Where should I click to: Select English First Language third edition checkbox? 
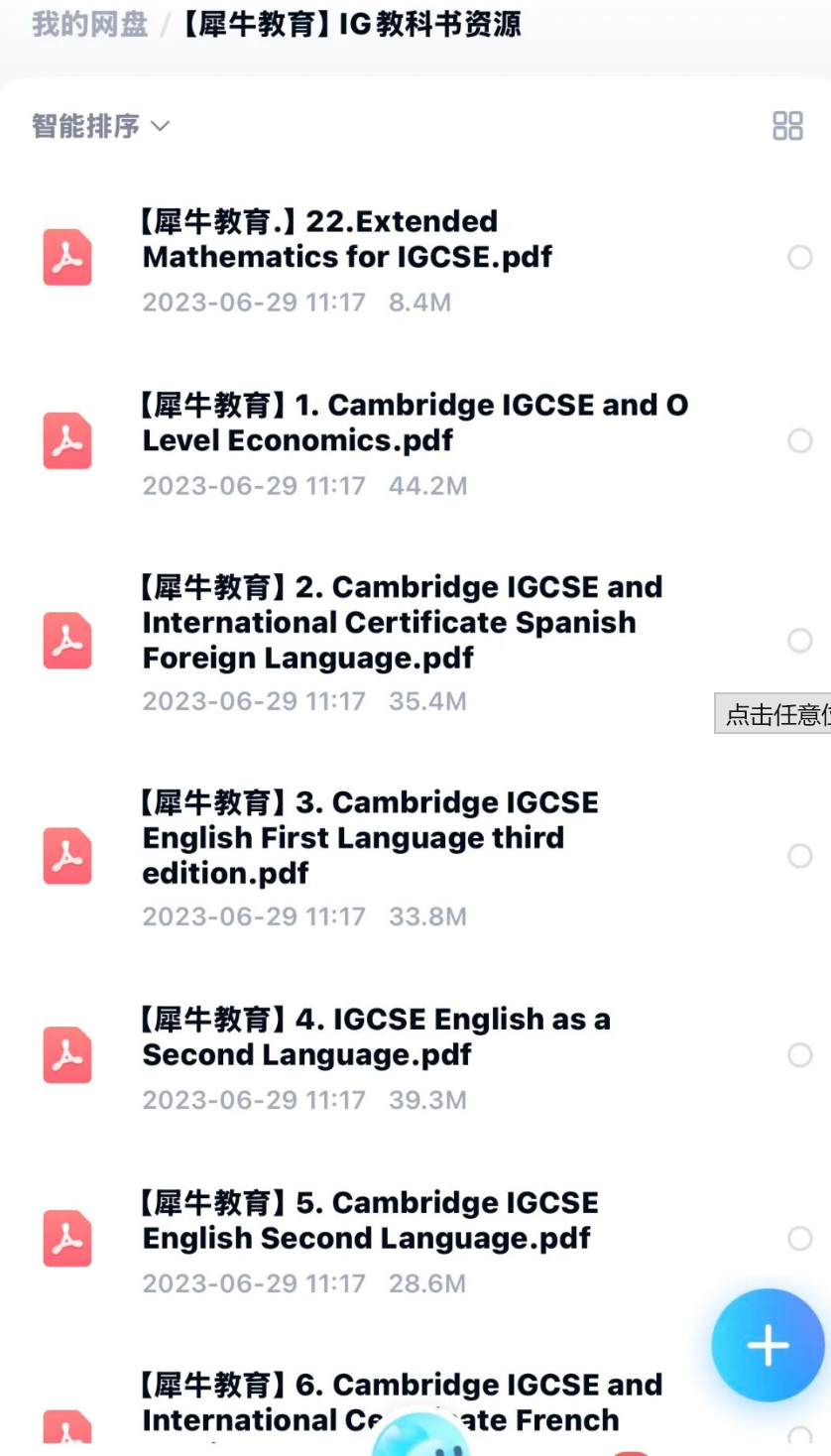click(x=800, y=856)
